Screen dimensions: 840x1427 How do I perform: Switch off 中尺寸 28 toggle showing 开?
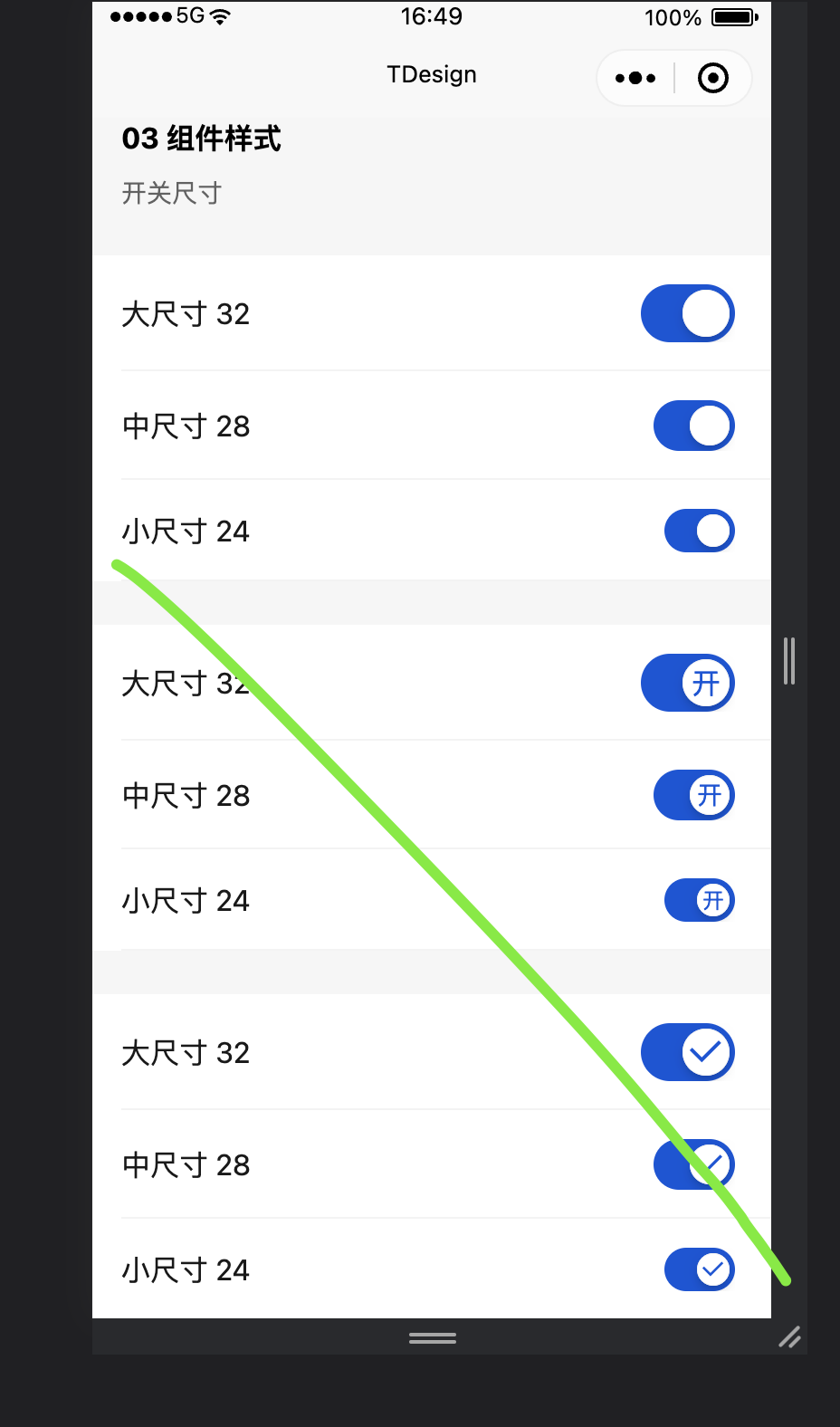pos(693,795)
